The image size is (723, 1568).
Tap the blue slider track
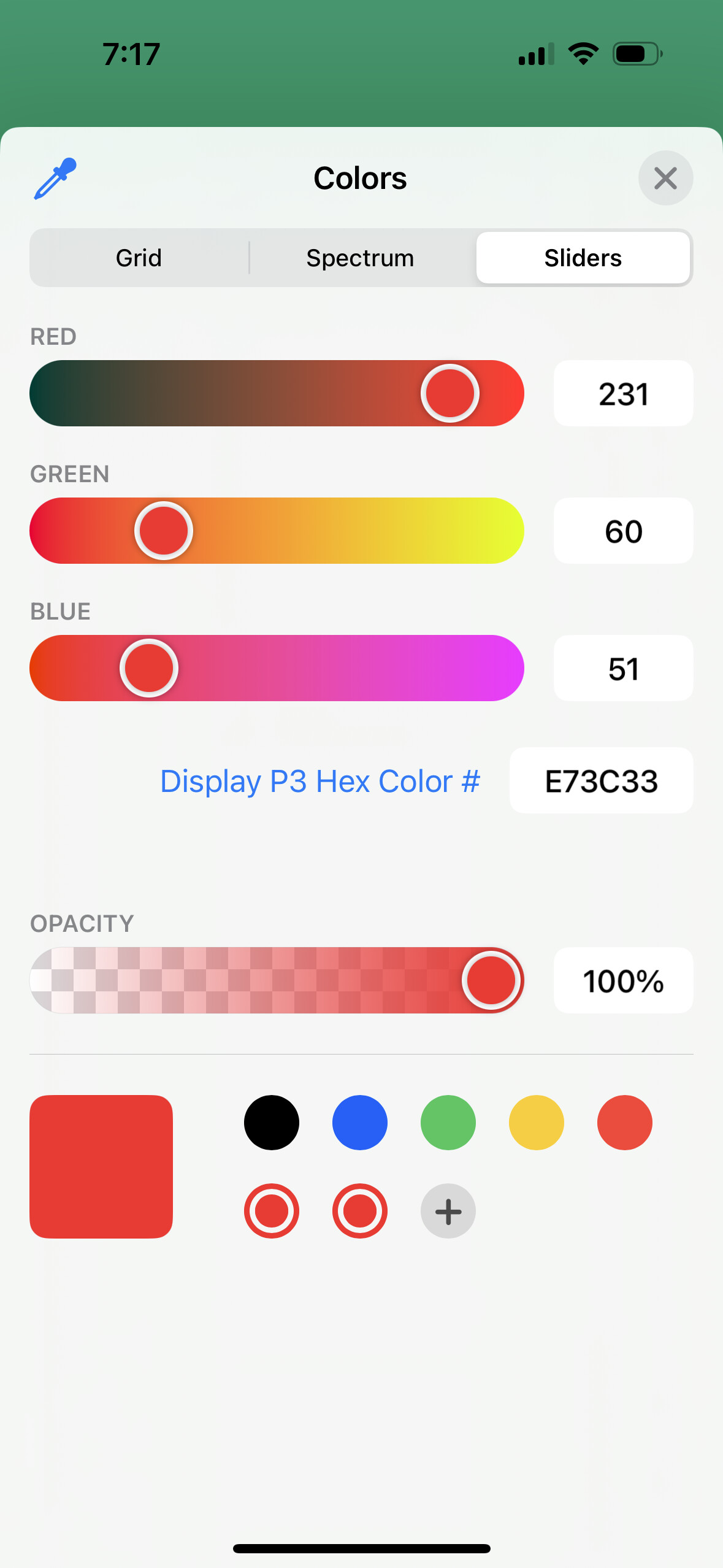coord(277,668)
